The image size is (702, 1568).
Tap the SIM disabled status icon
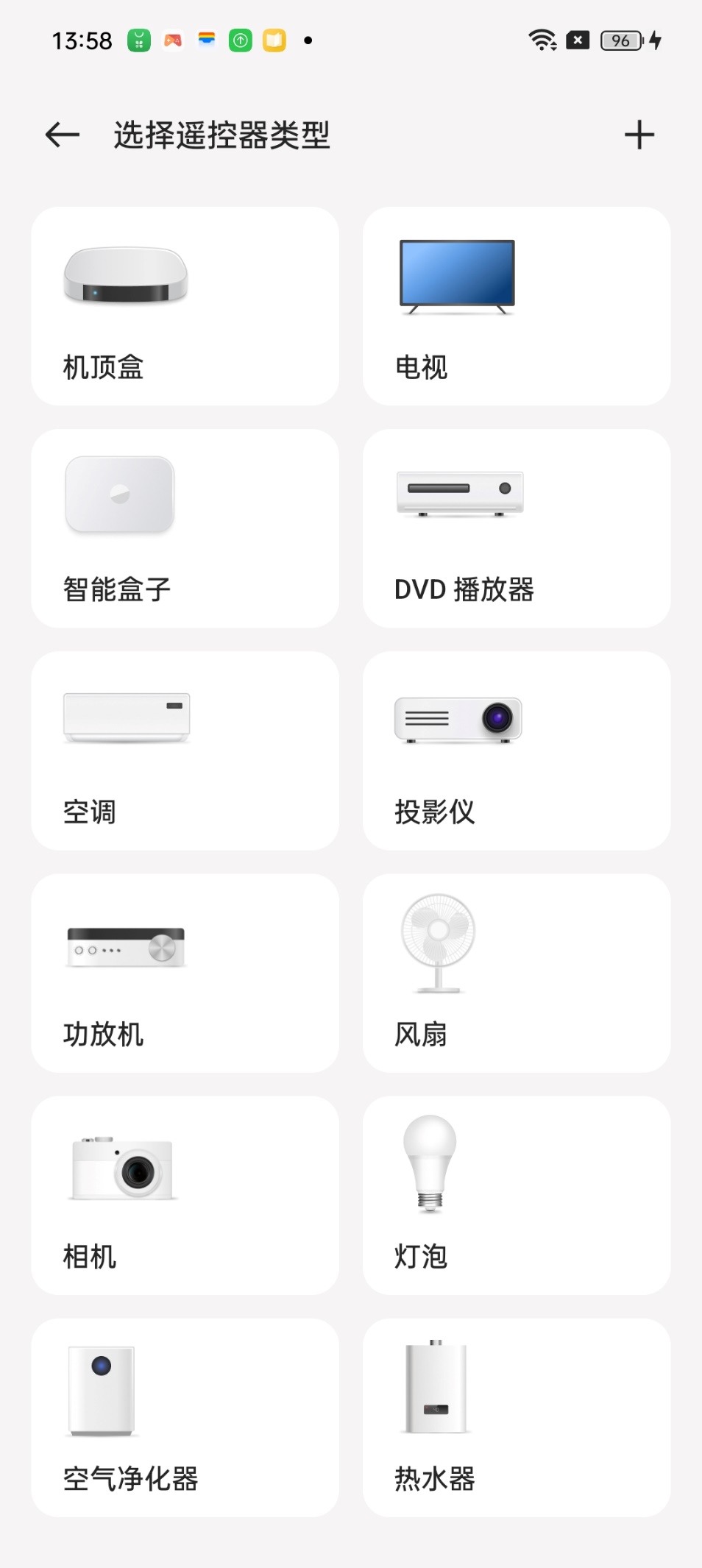coord(578,40)
